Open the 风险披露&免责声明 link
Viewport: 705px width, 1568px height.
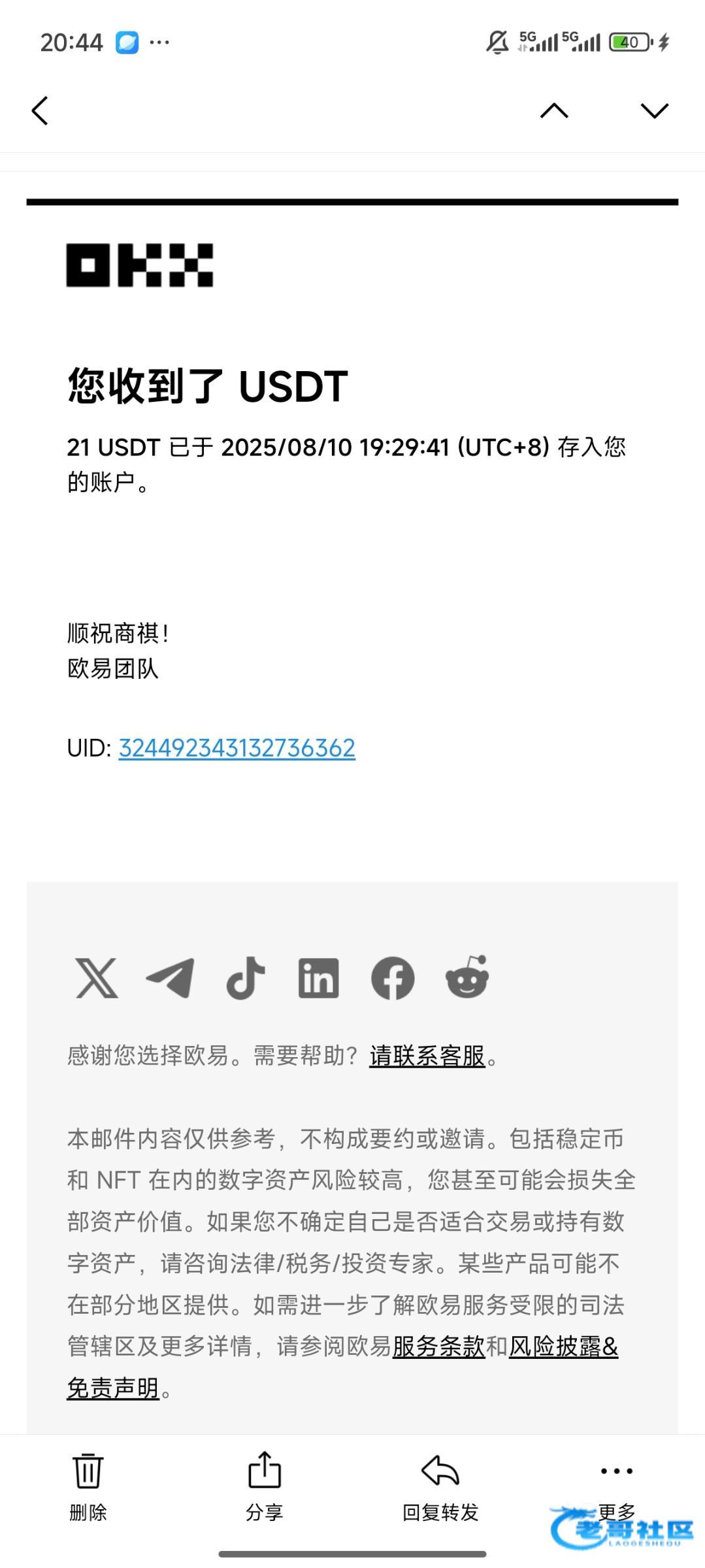(x=564, y=1347)
